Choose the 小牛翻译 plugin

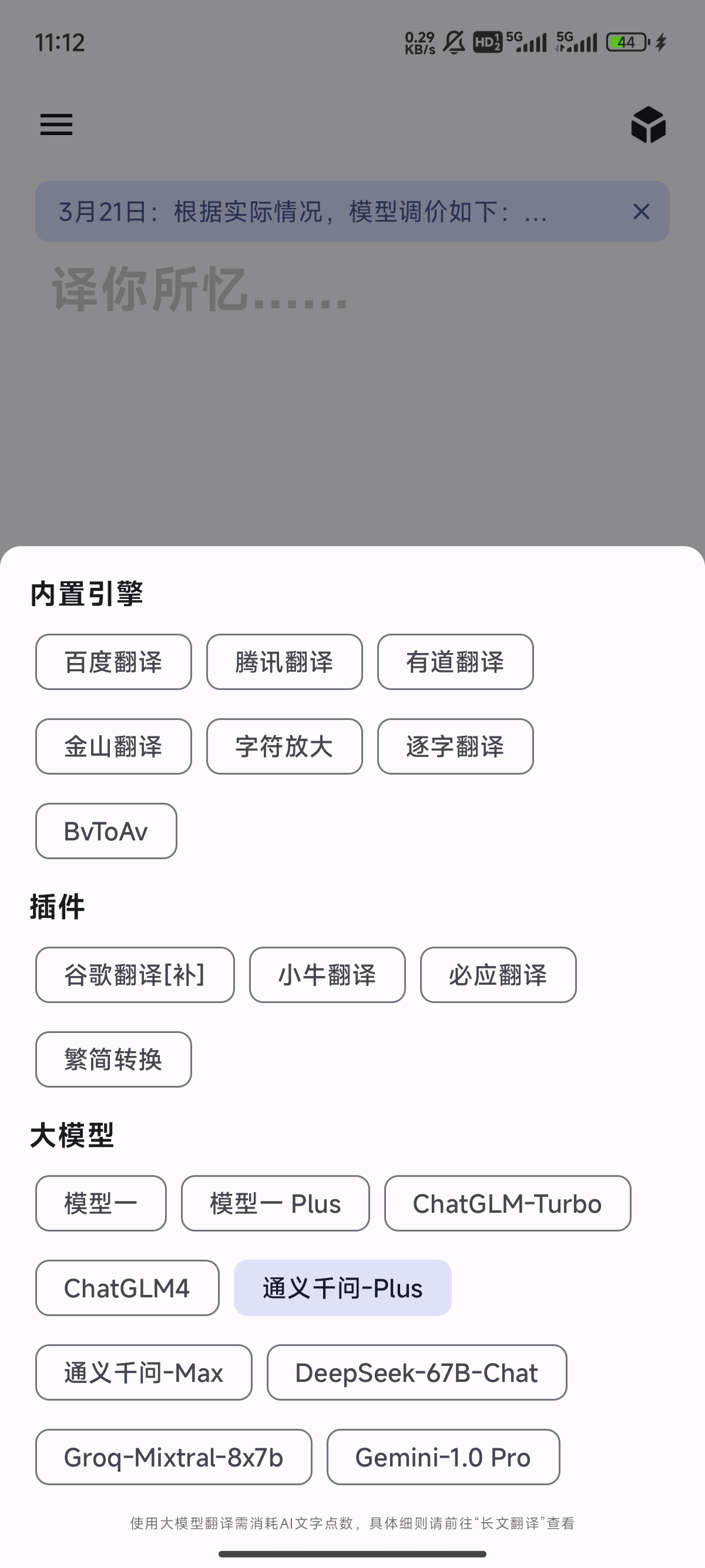pos(328,974)
